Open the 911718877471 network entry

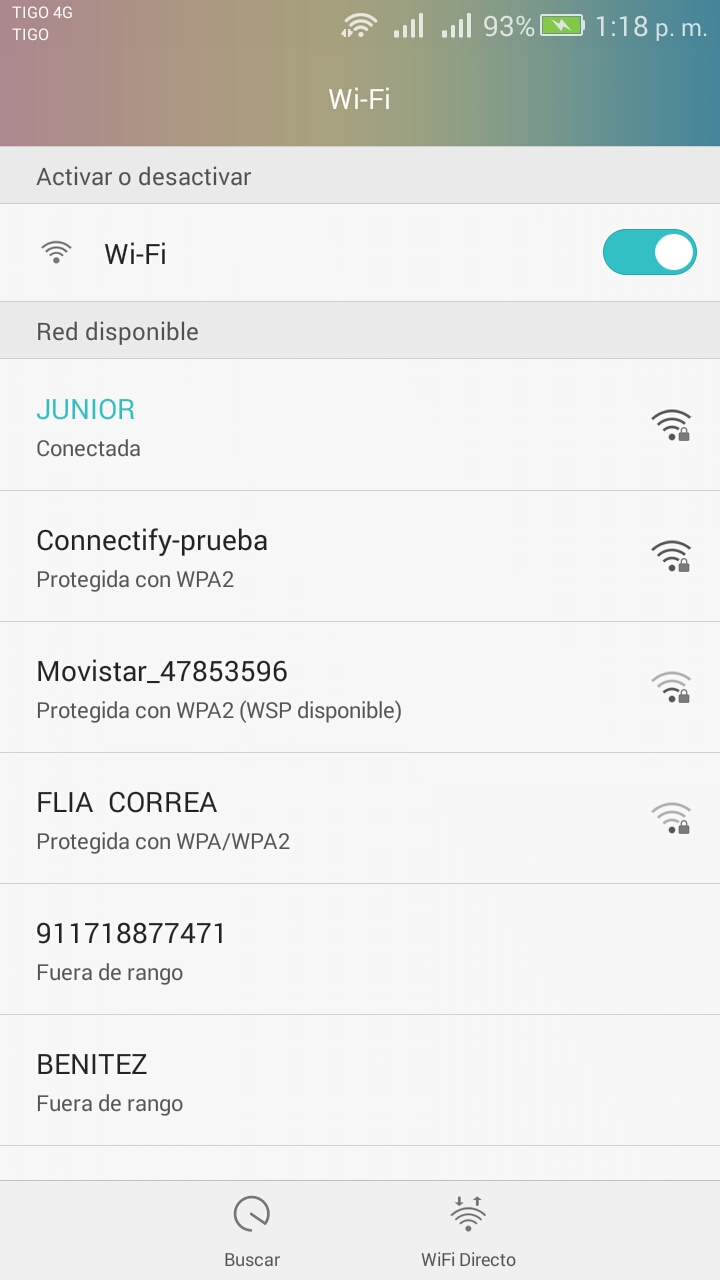360,950
